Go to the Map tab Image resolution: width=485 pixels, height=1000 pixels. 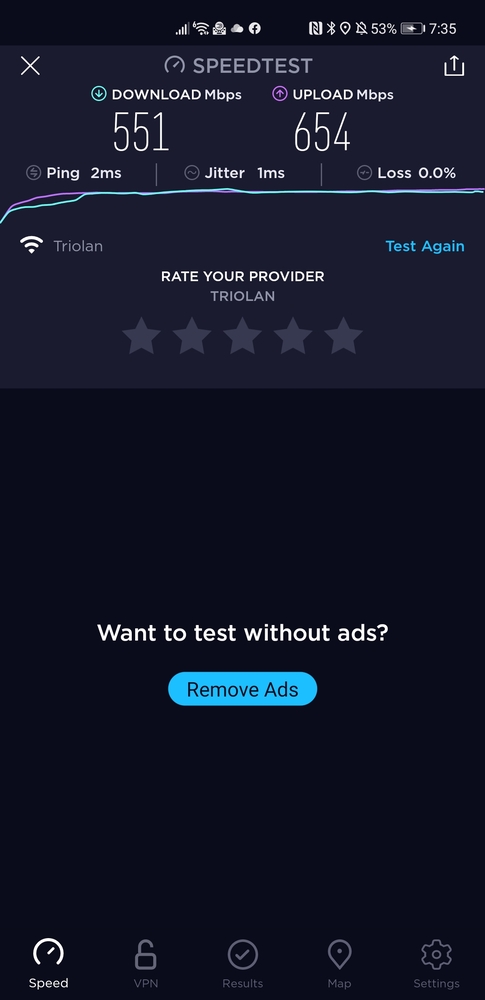pos(340,964)
